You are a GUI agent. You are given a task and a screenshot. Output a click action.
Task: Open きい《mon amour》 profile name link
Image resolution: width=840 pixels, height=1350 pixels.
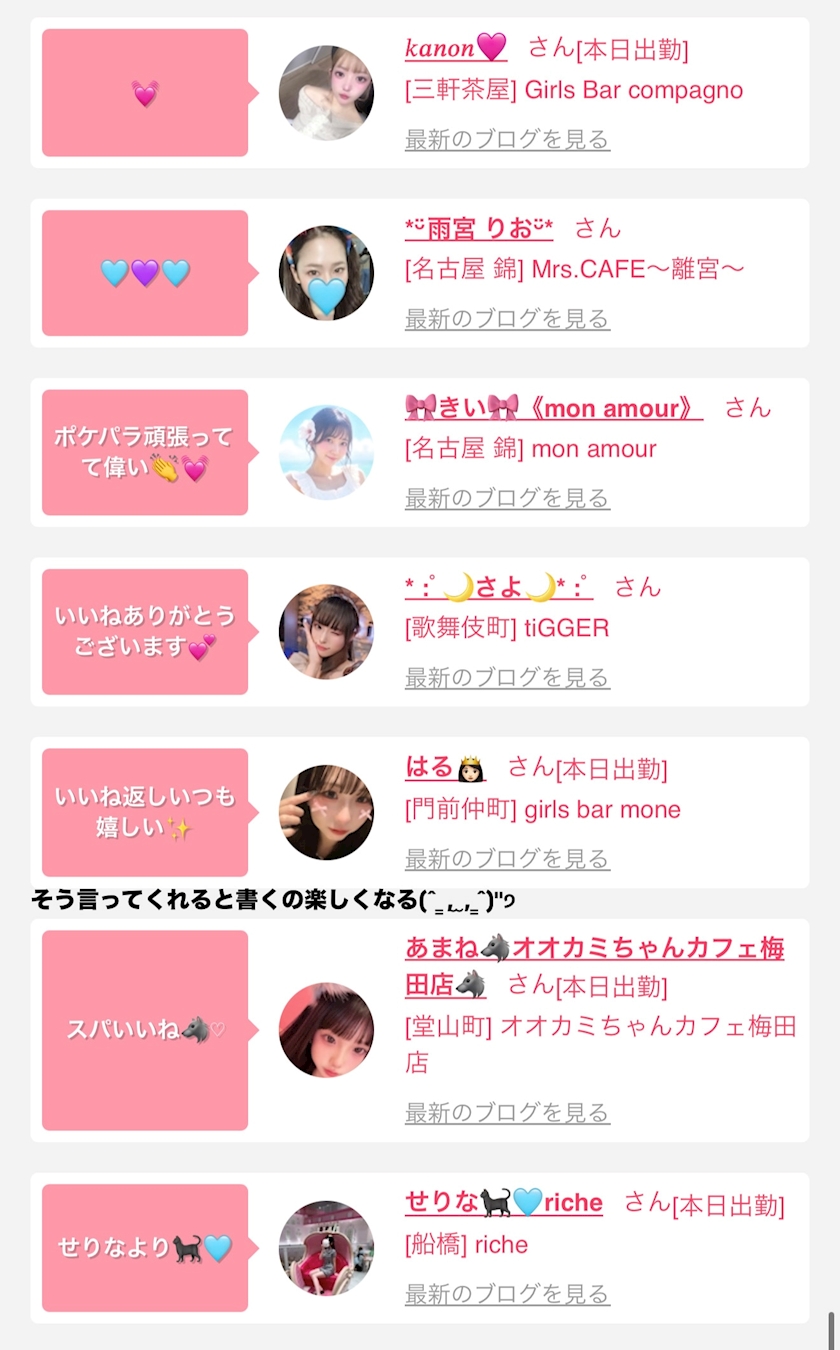pyautogui.click(x=554, y=407)
